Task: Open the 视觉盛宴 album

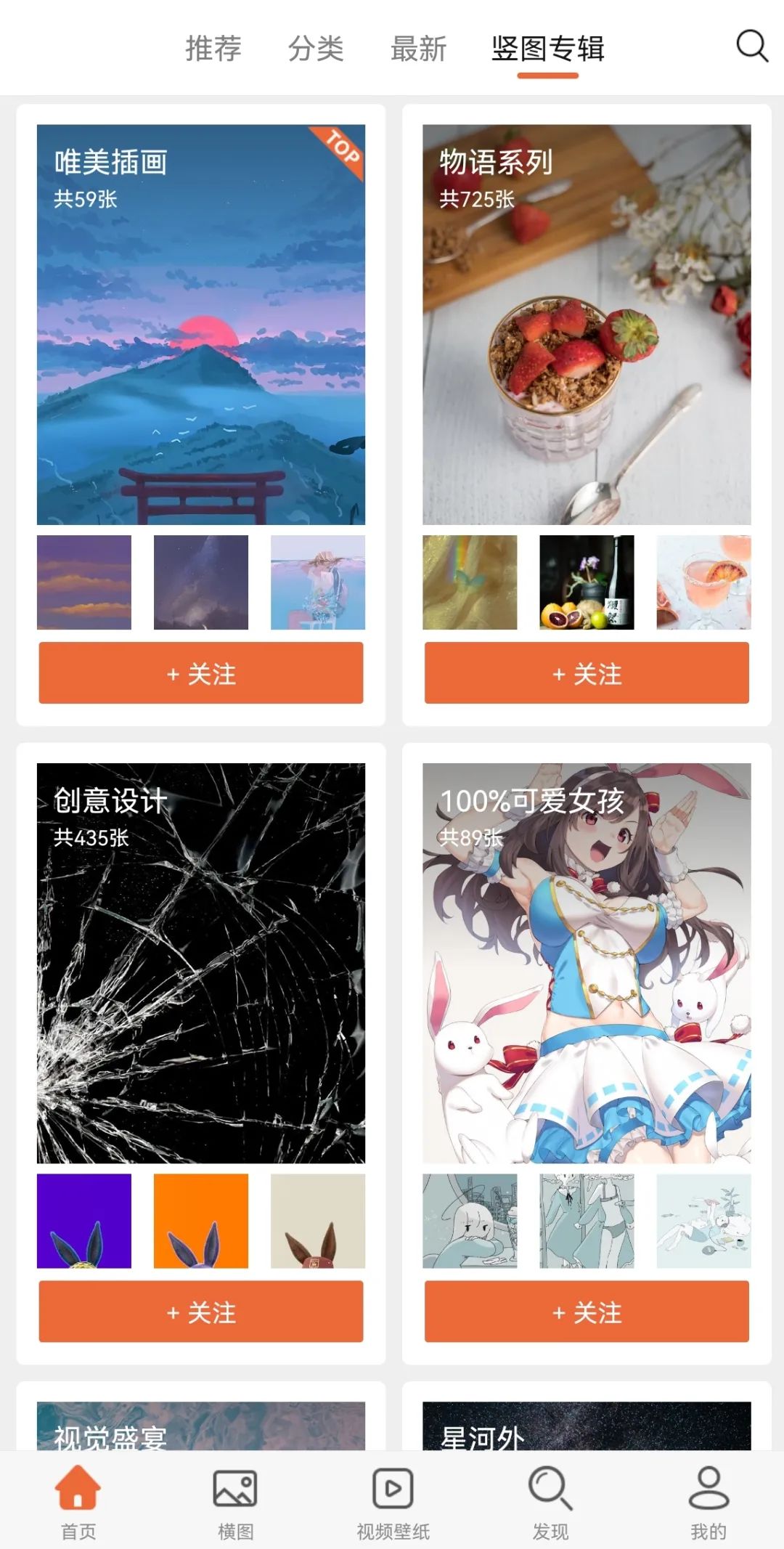Action: pos(201,1426)
